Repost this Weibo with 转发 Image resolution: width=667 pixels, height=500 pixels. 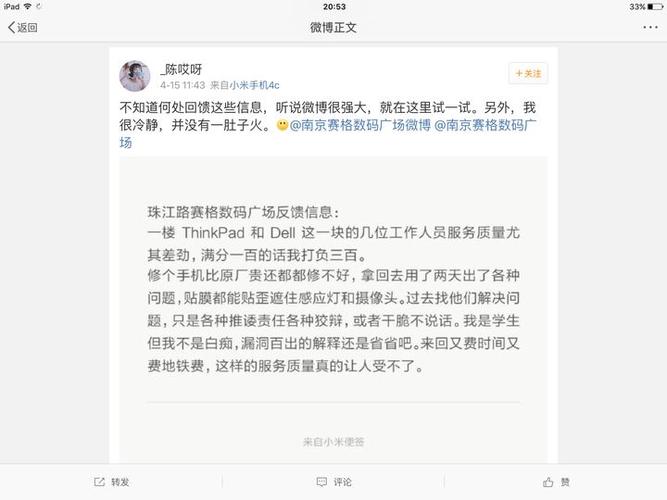point(111,482)
